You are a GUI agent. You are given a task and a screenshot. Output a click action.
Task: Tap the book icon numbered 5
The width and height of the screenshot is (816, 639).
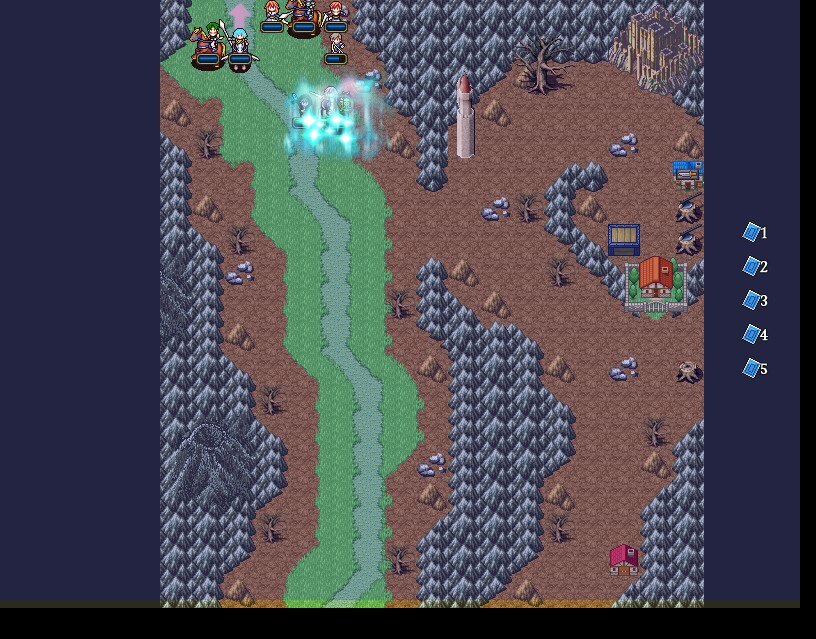pos(752,369)
